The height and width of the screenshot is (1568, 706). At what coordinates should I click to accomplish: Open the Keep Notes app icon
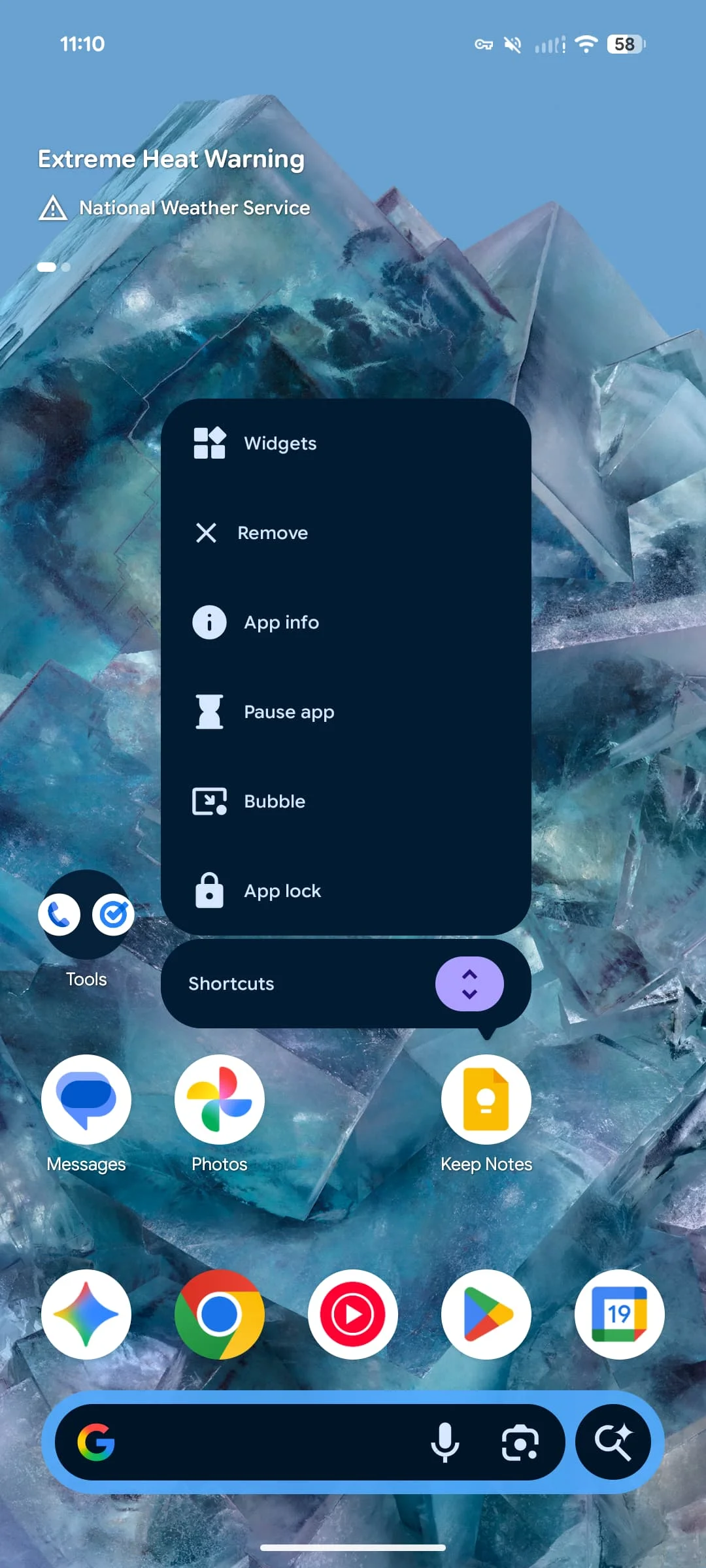[x=486, y=1100]
